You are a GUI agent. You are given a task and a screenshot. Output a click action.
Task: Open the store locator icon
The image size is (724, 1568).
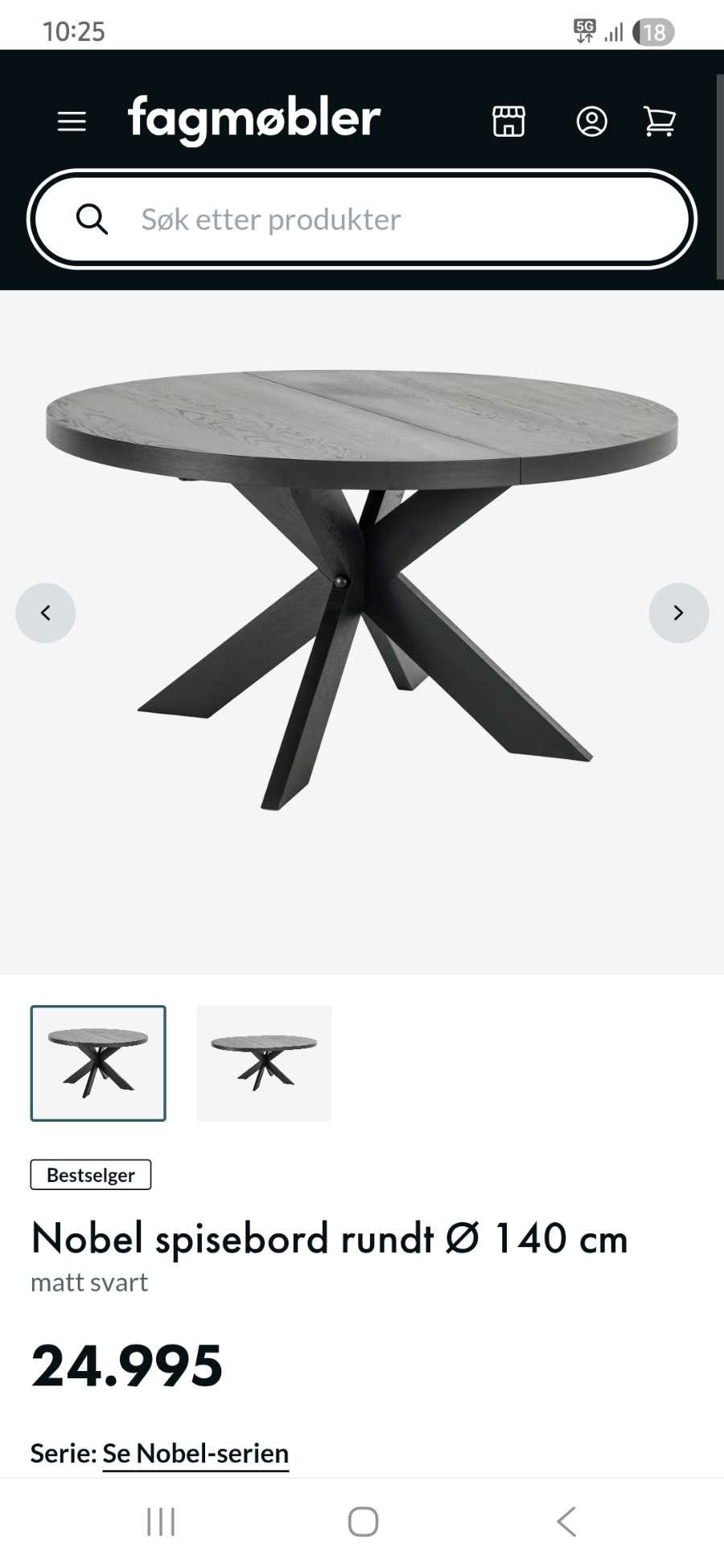click(x=508, y=121)
